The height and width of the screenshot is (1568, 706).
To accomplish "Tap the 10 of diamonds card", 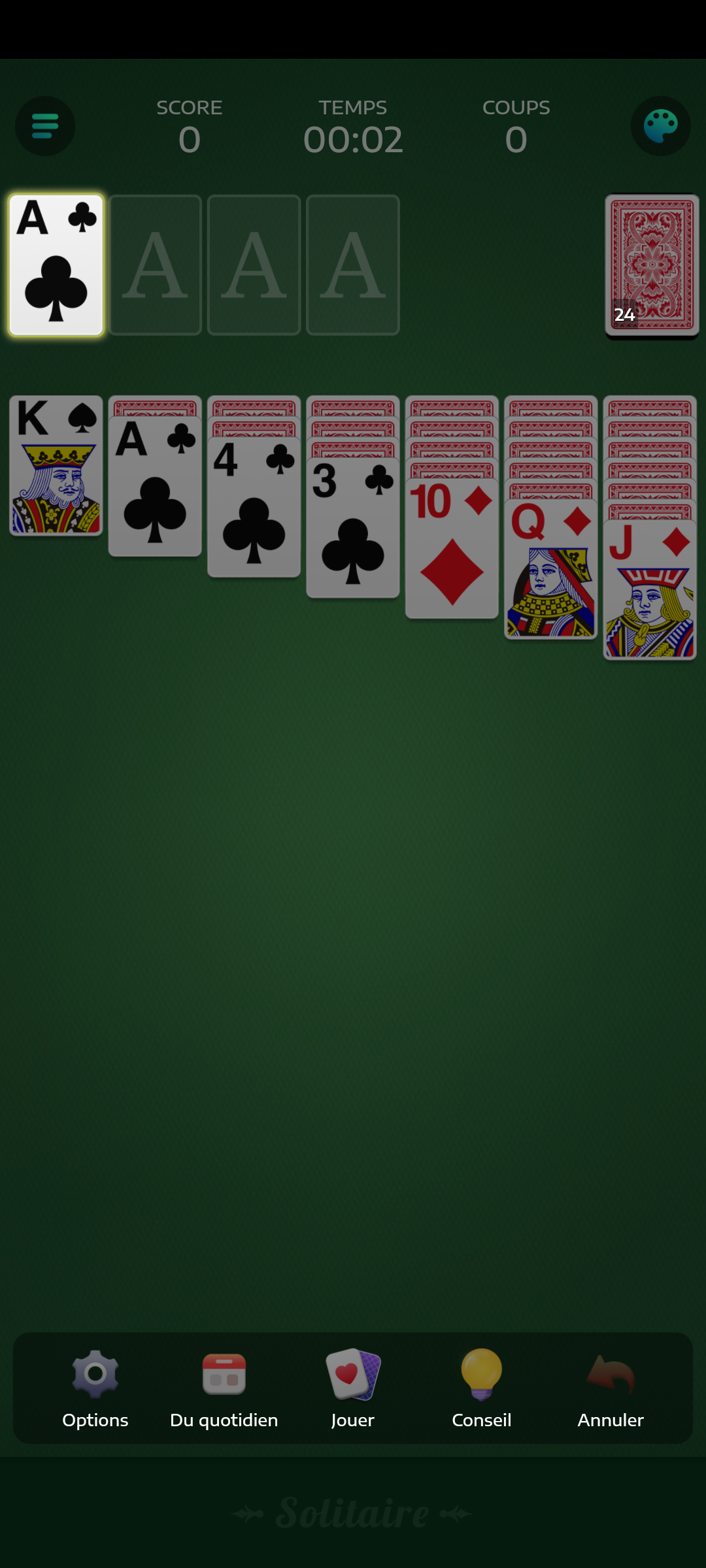I will coord(452,549).
